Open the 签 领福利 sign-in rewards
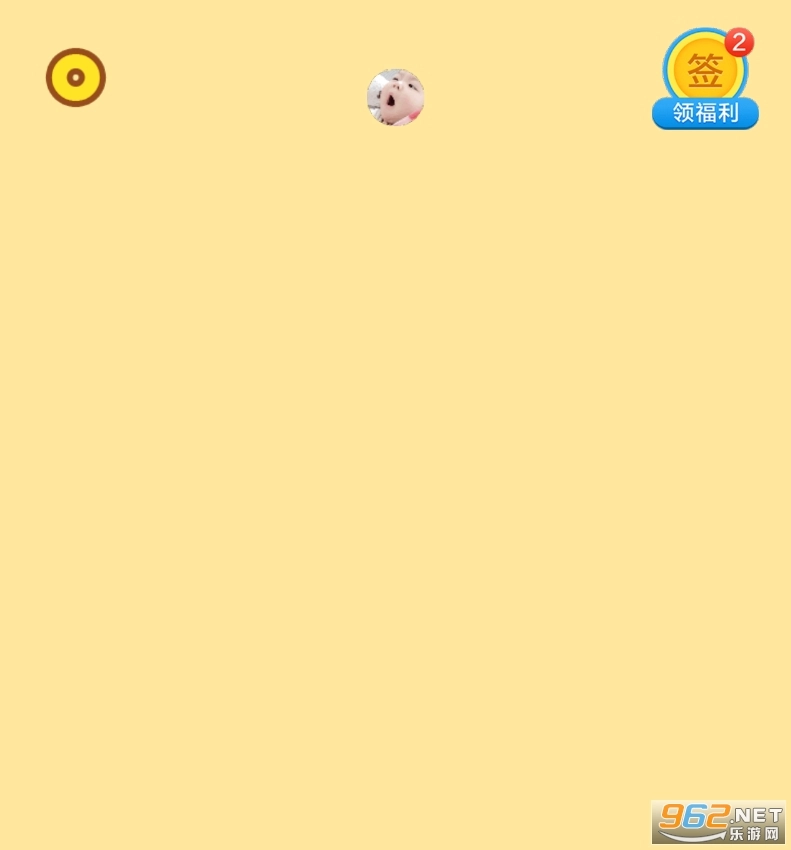The image size is (791, 850). point(706,82)
